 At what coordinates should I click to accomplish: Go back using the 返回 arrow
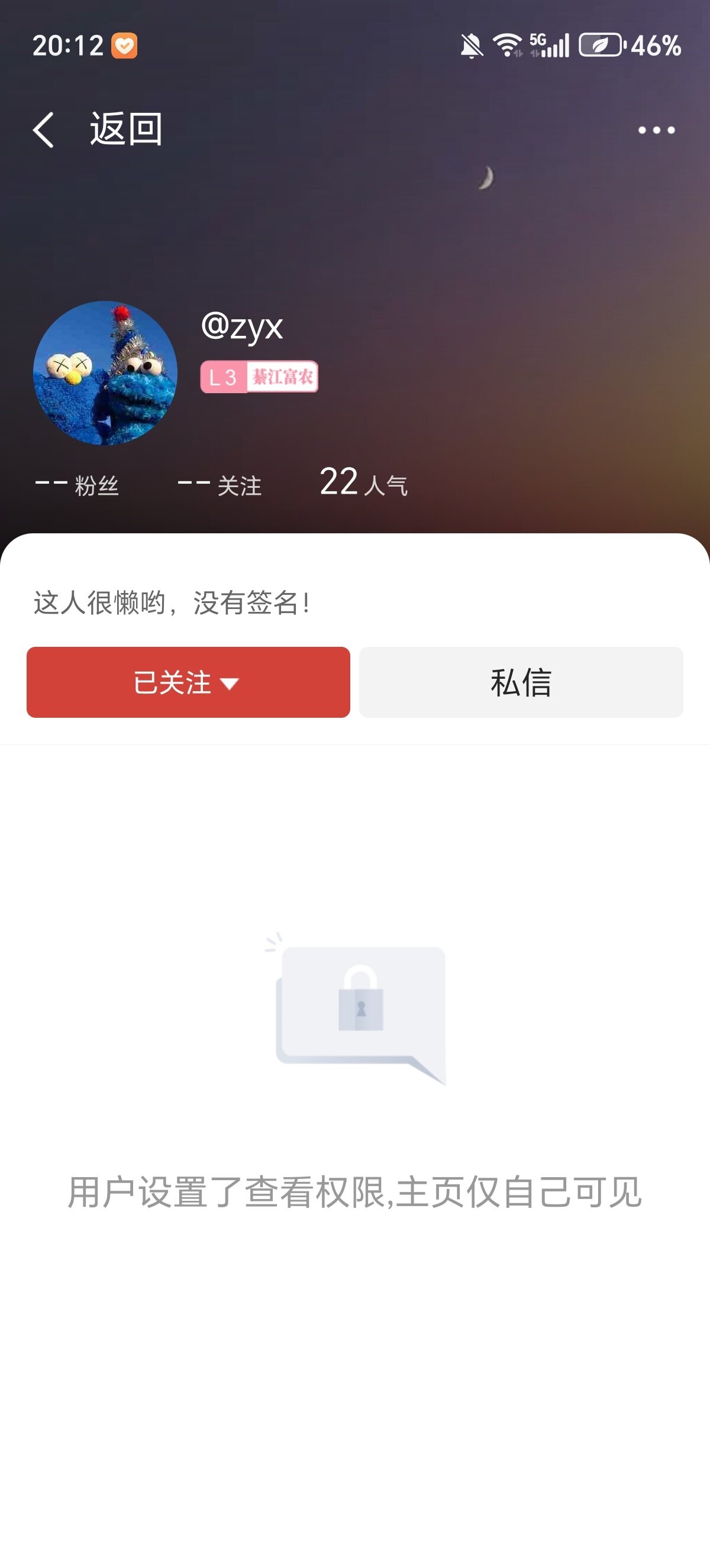[x=44, y=129]
